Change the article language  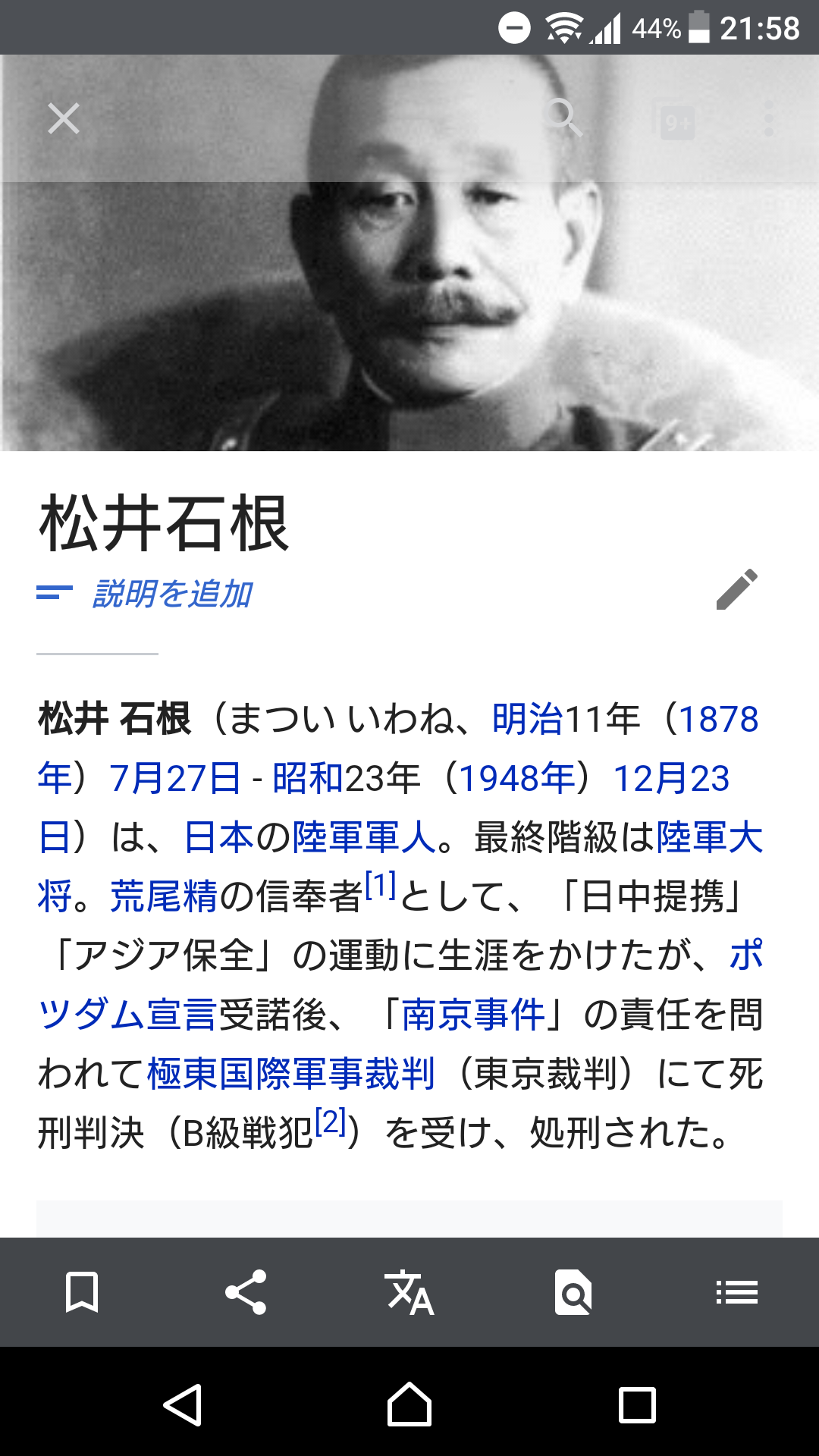pos(409,1292)
